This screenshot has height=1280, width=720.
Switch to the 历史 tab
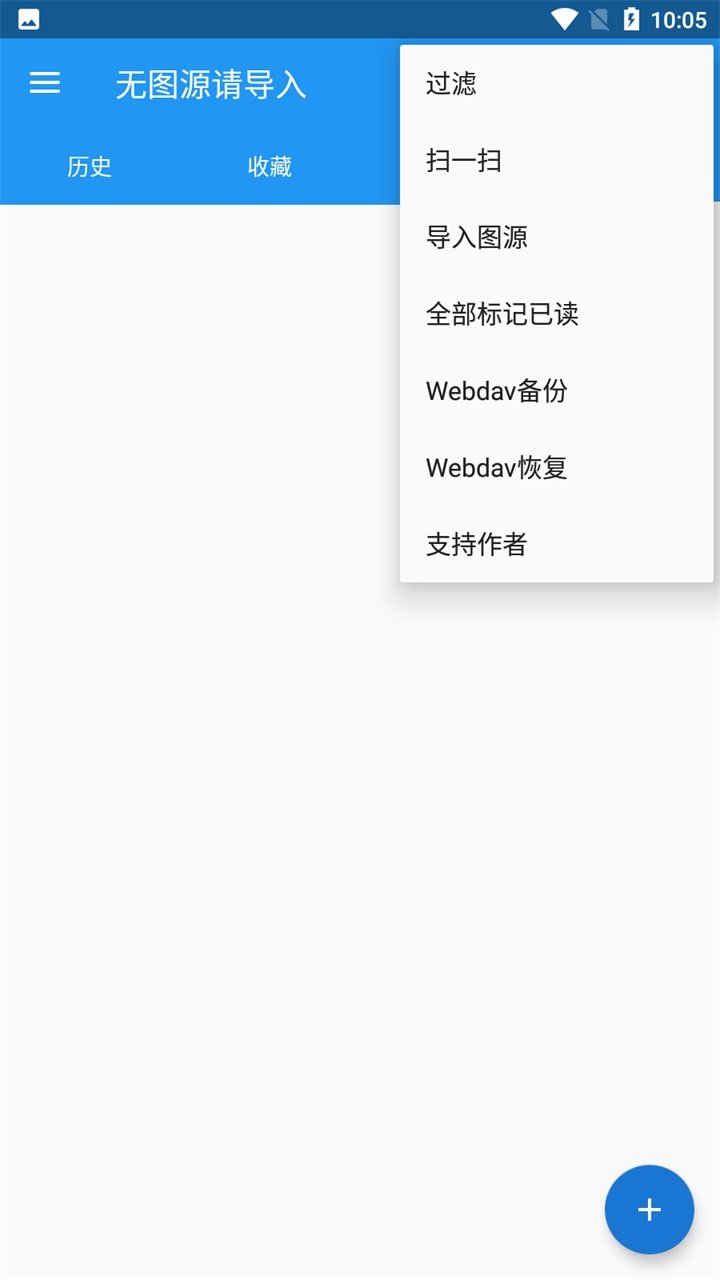[90, 166]
